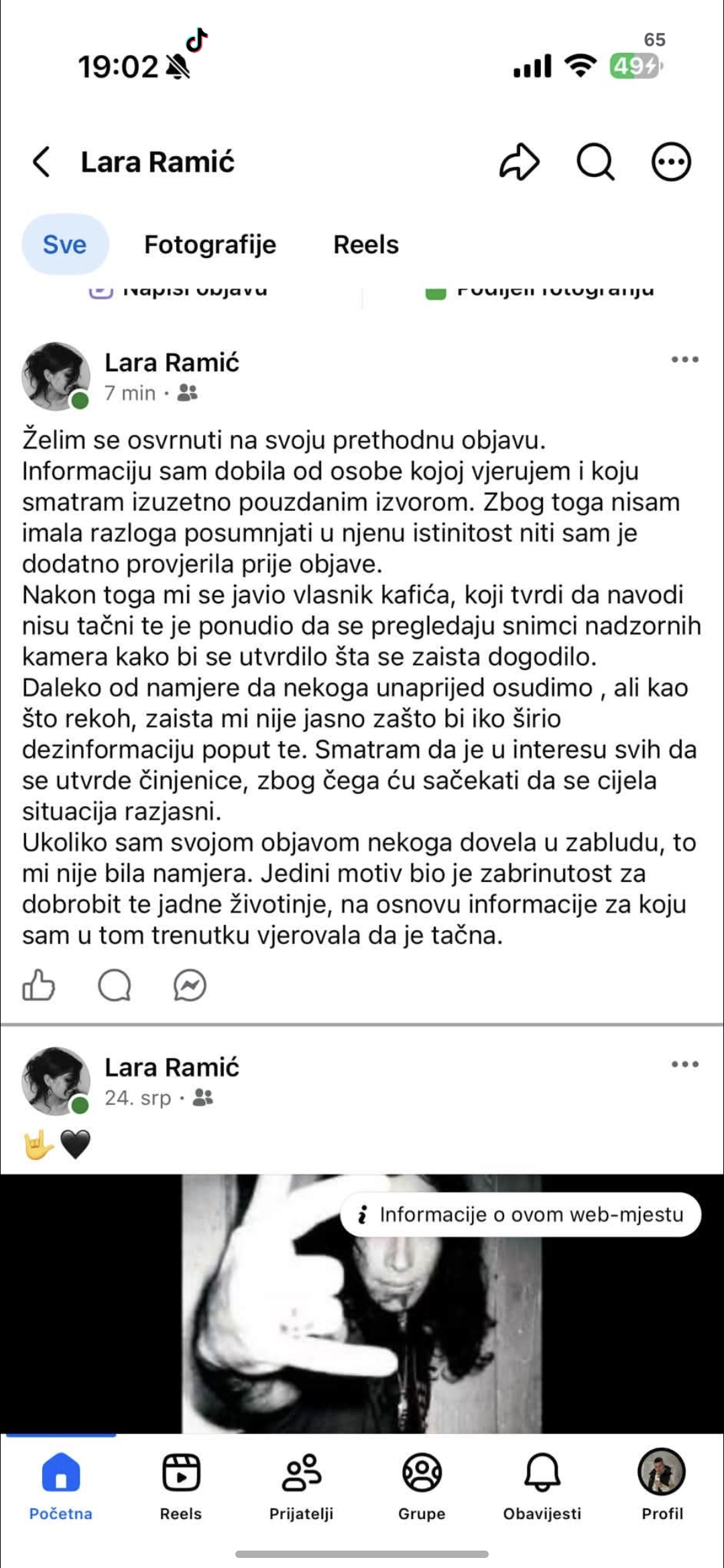The width and height of the screenshot is (724, 1568).
Task: Send the 7 min post via Messenger
Action: pyautogui.click(x=190, y=986)
